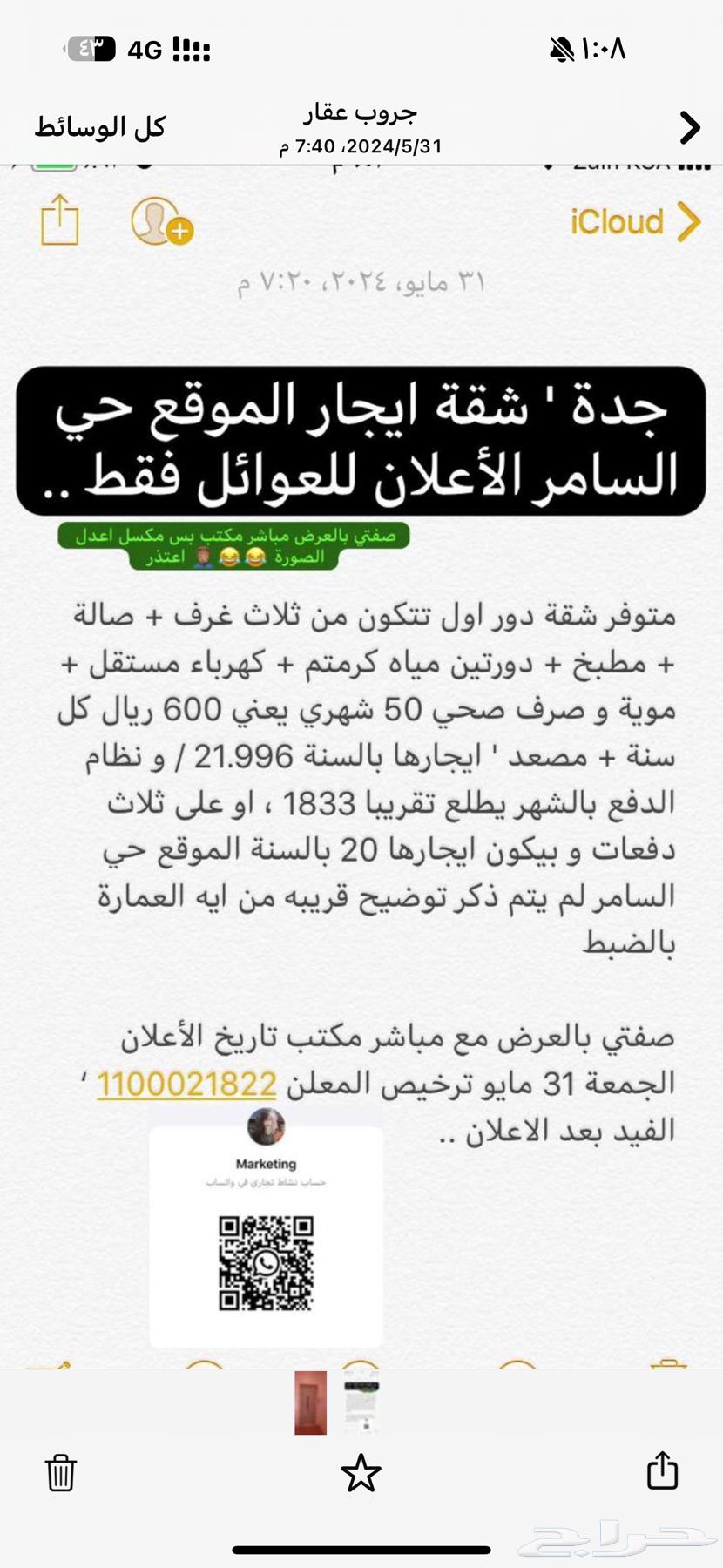Open كل الوسائط (all media)
This screenshot has width=723, height=1568.
99,128
